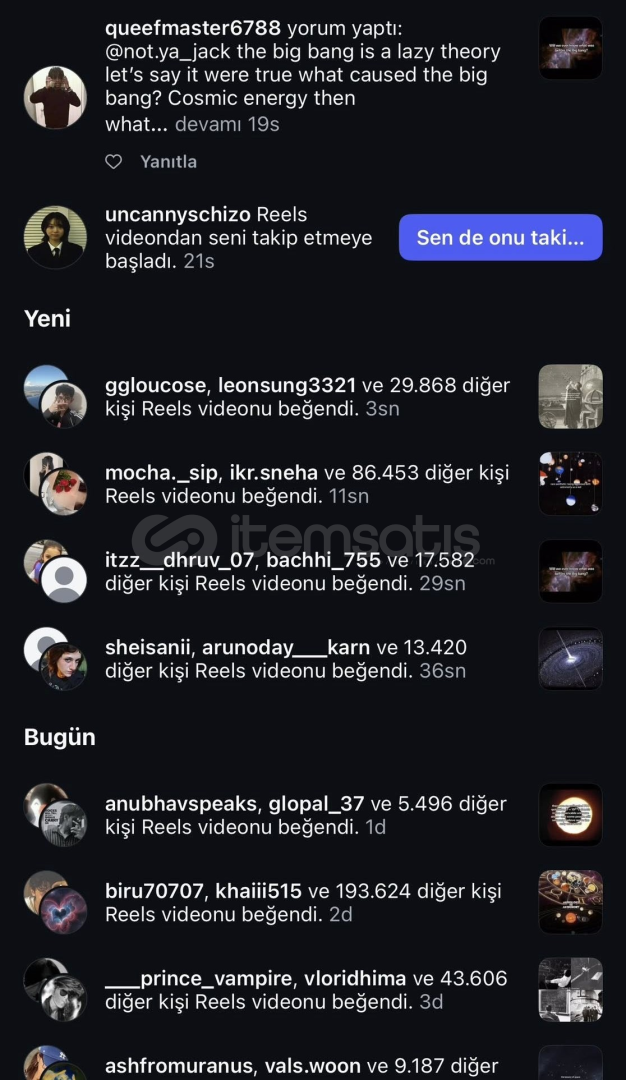Open the ashfromuranus and vals.woon likes notification
The width and height of the screenshot is (626, 1080).
[x=300, y=1066]
